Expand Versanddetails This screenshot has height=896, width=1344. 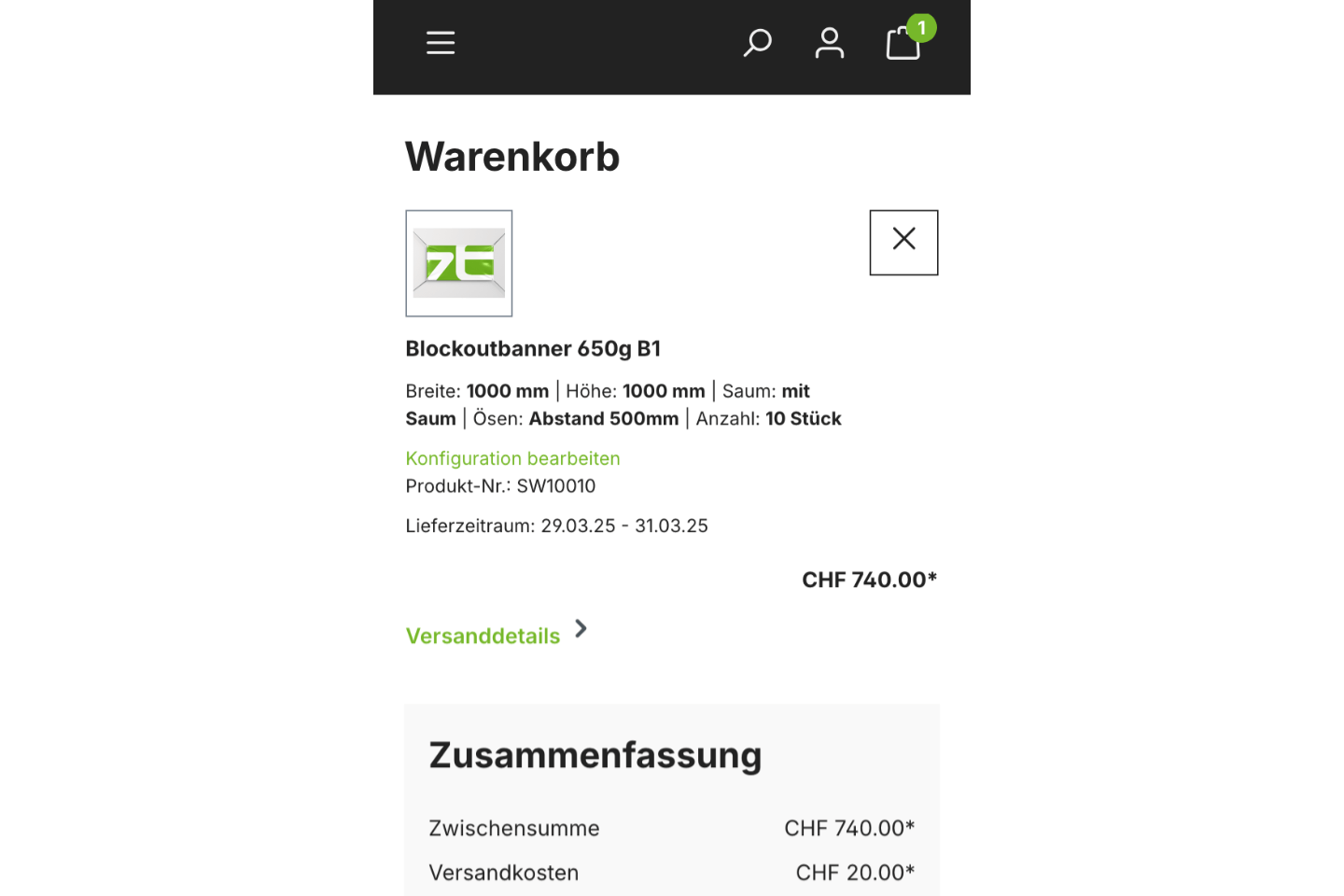497,635
